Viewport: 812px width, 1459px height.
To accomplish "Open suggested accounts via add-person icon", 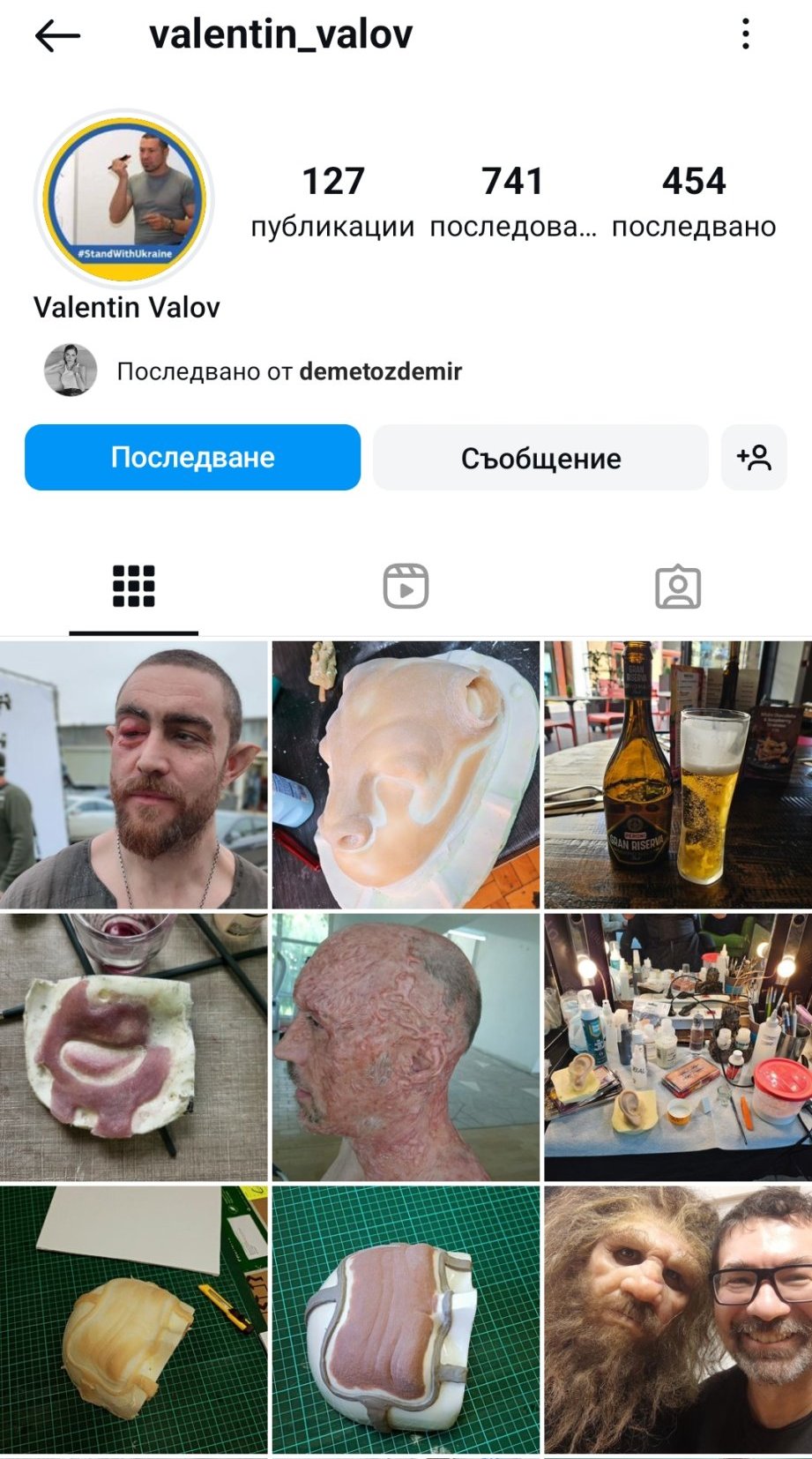I will (x=754, y=458).
